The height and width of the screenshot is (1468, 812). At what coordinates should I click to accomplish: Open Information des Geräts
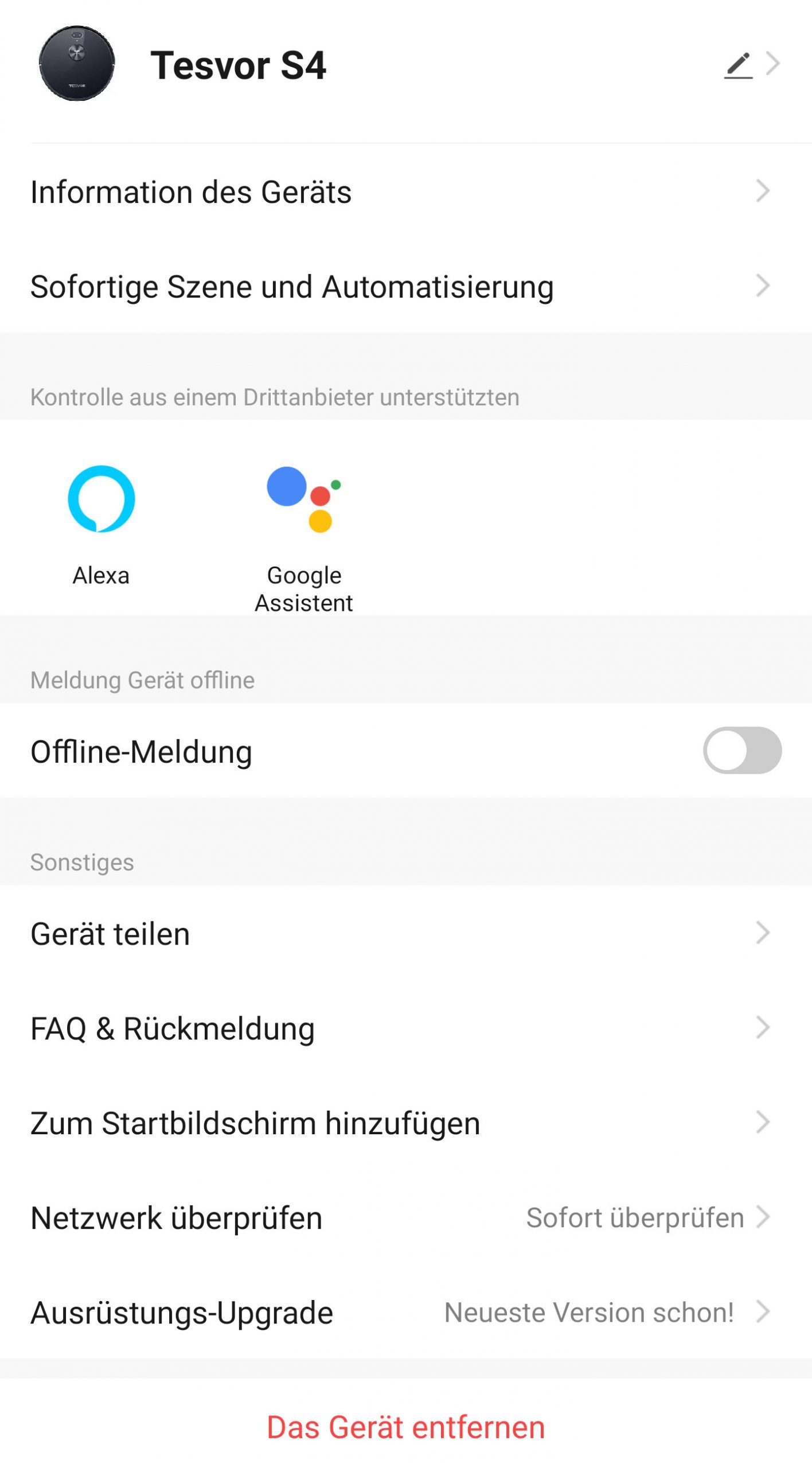pyautogui.click(x=406, y=192)
